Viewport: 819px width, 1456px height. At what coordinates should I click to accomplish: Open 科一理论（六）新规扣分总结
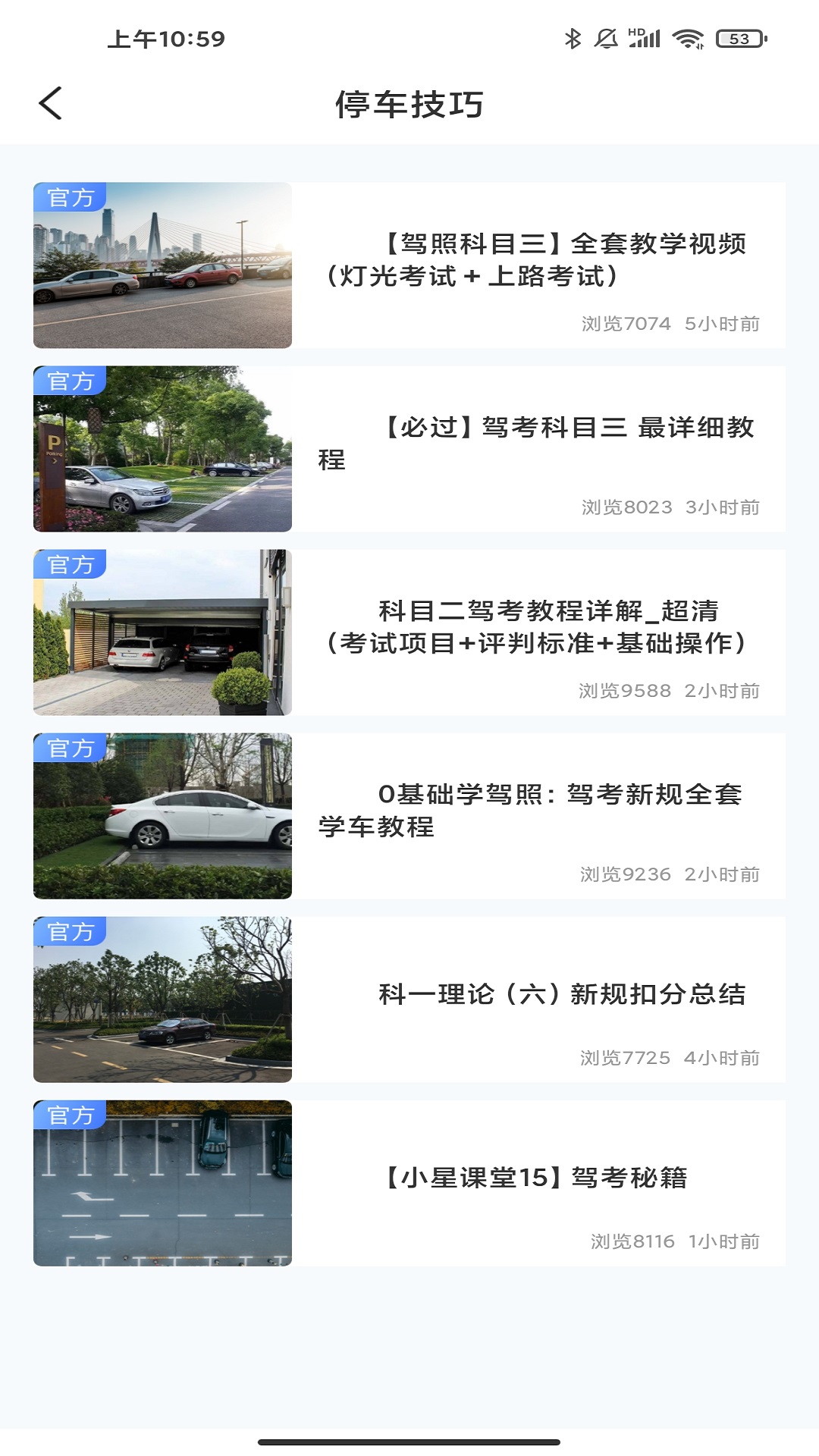pos(561,994)
